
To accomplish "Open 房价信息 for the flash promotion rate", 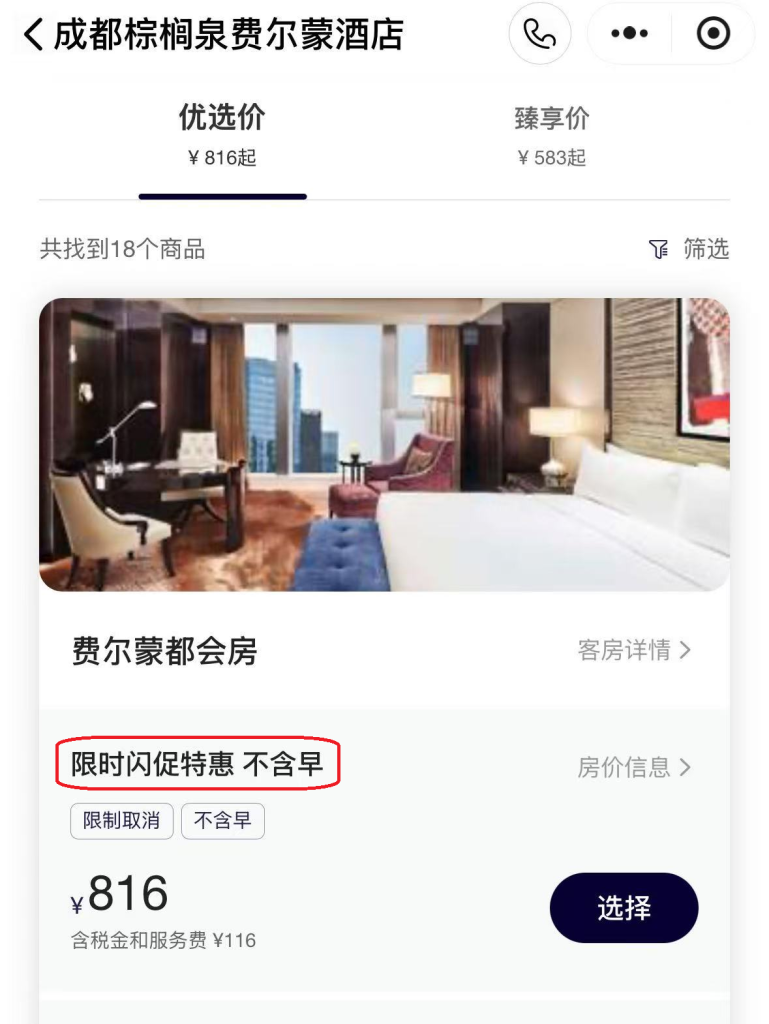I will click(634, 767).
